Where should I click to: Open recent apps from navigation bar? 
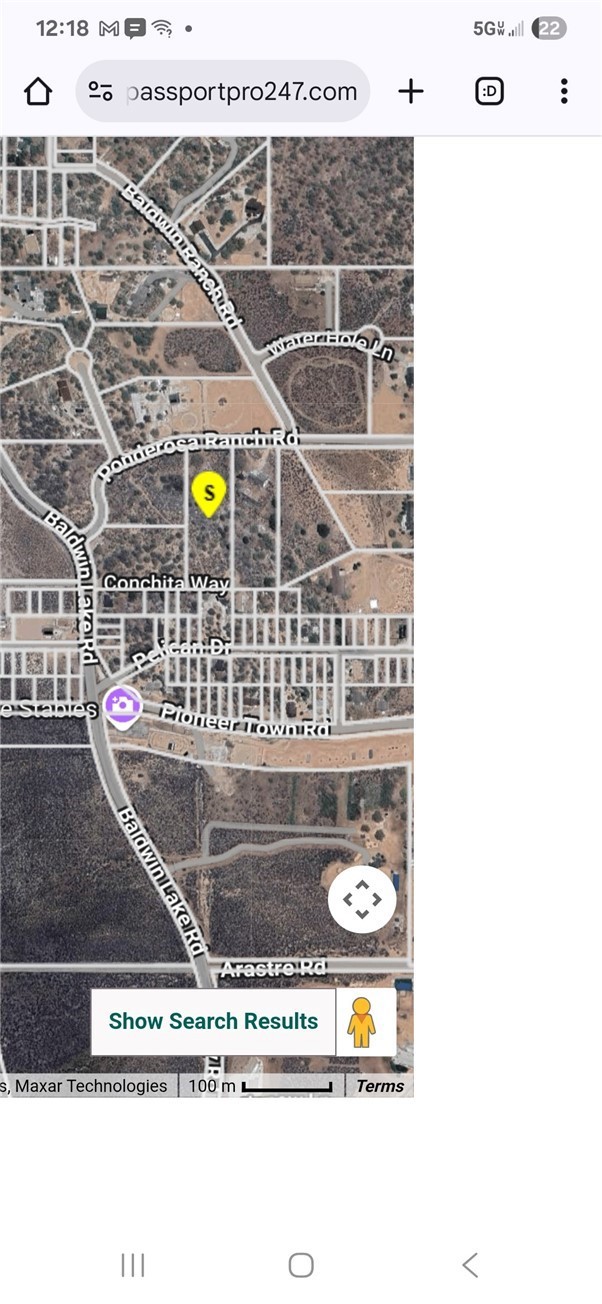133,1265
